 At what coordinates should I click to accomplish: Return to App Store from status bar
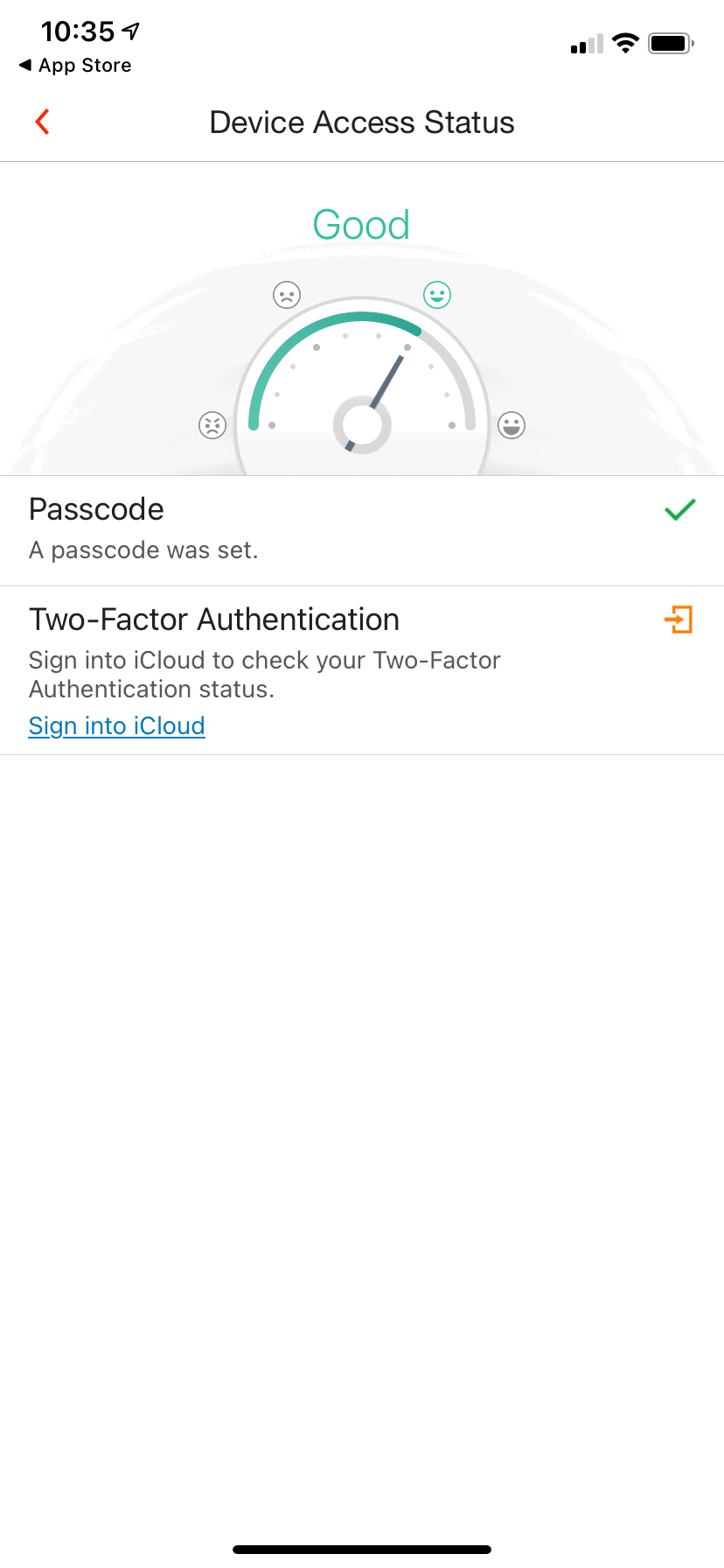[75, 66]
